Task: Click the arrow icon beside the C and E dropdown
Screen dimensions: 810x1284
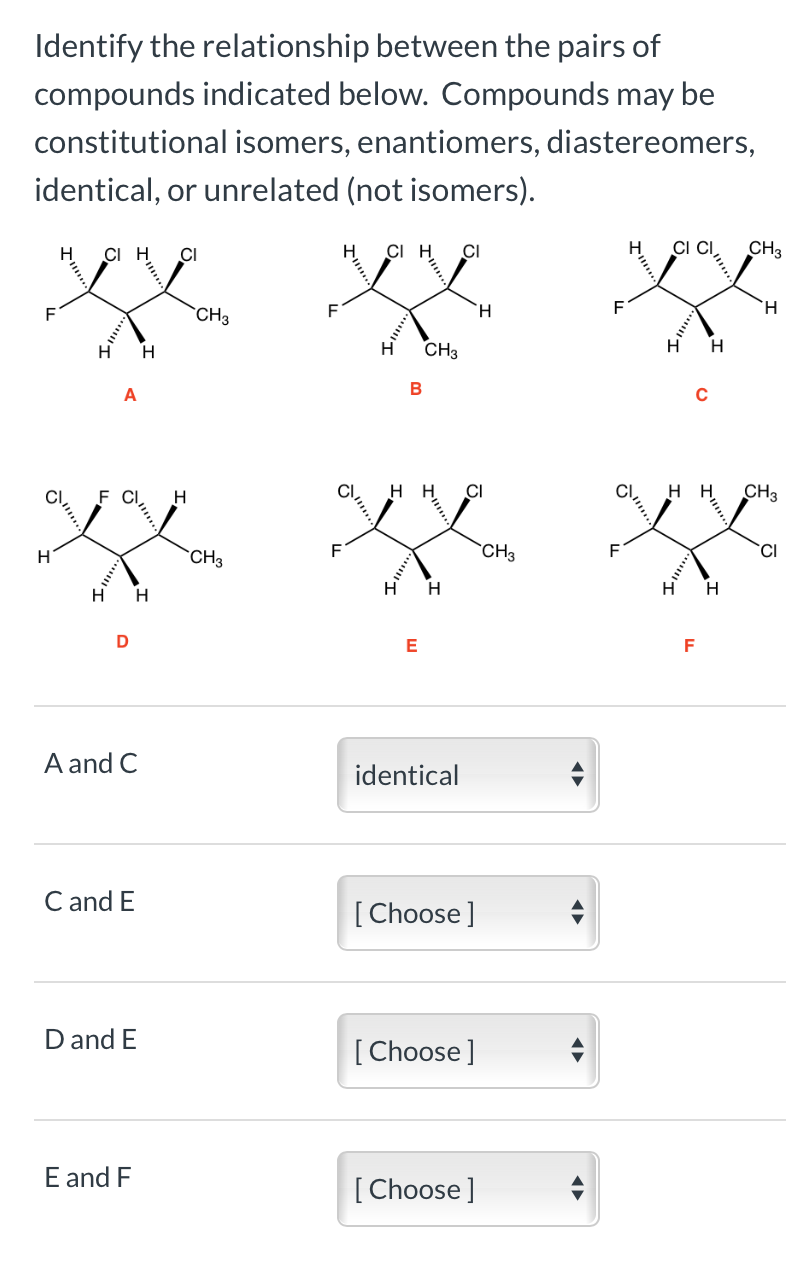Action: tap(577, 912)
